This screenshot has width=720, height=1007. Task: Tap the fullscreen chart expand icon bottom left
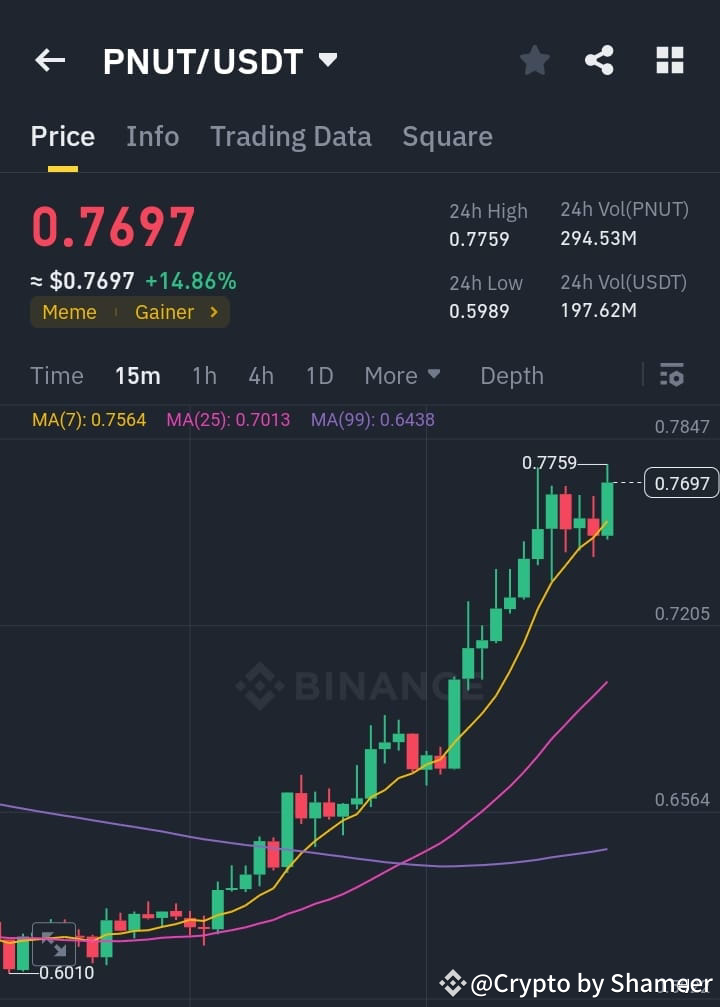pyautogui.click(x=55, y=945)
